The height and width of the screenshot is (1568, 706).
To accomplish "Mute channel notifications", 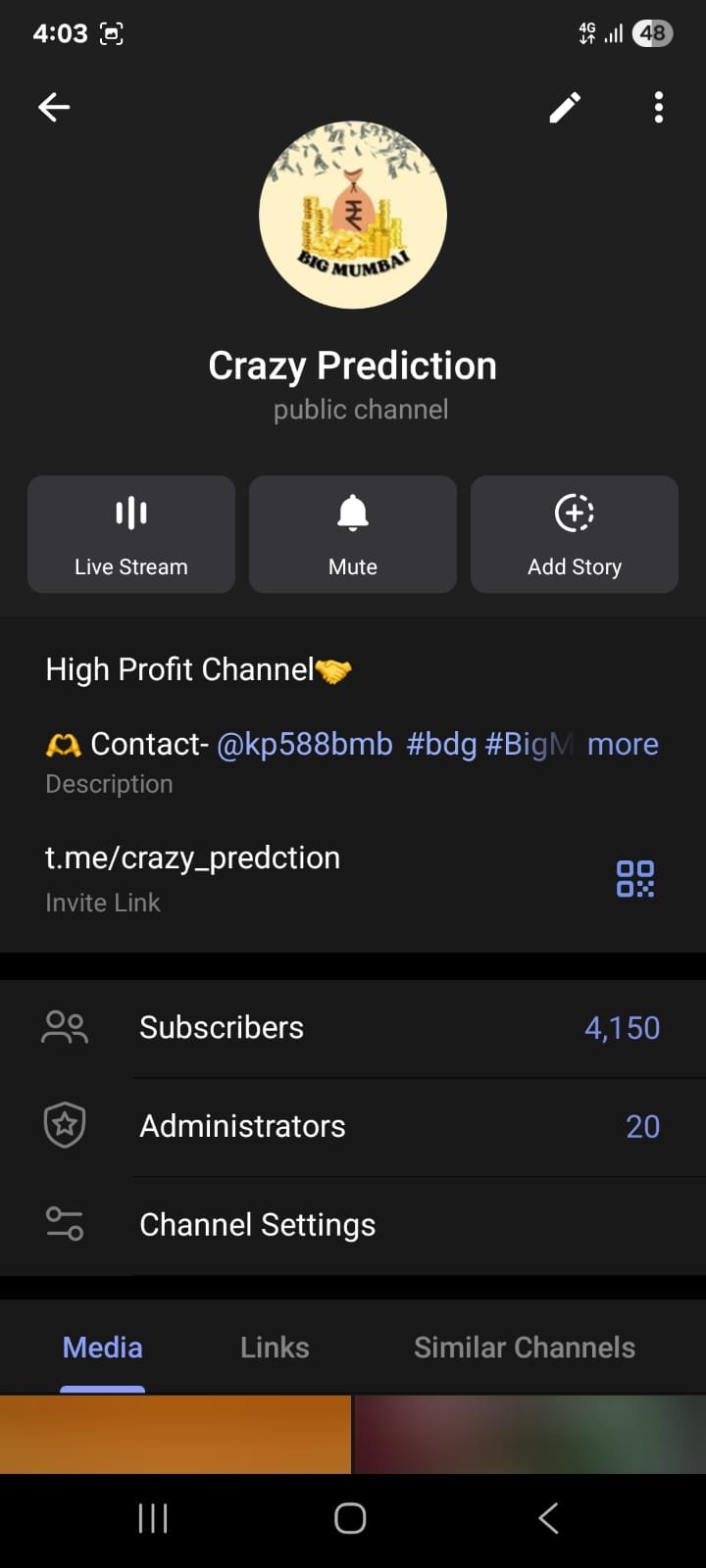I will point(353,534).
